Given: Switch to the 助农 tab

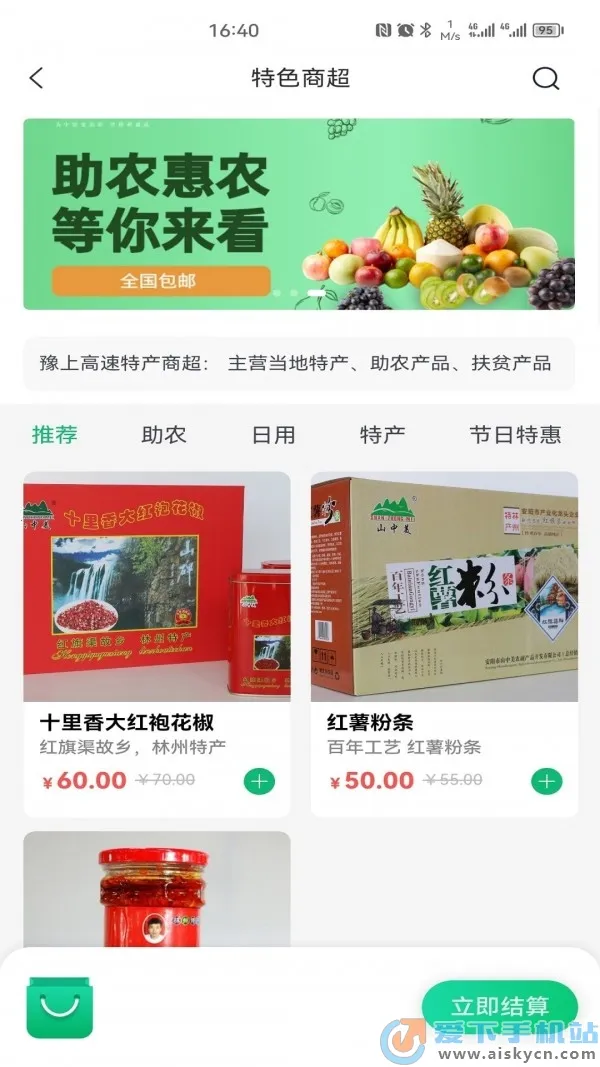Looking at the screenshot, I should [164, 434].
